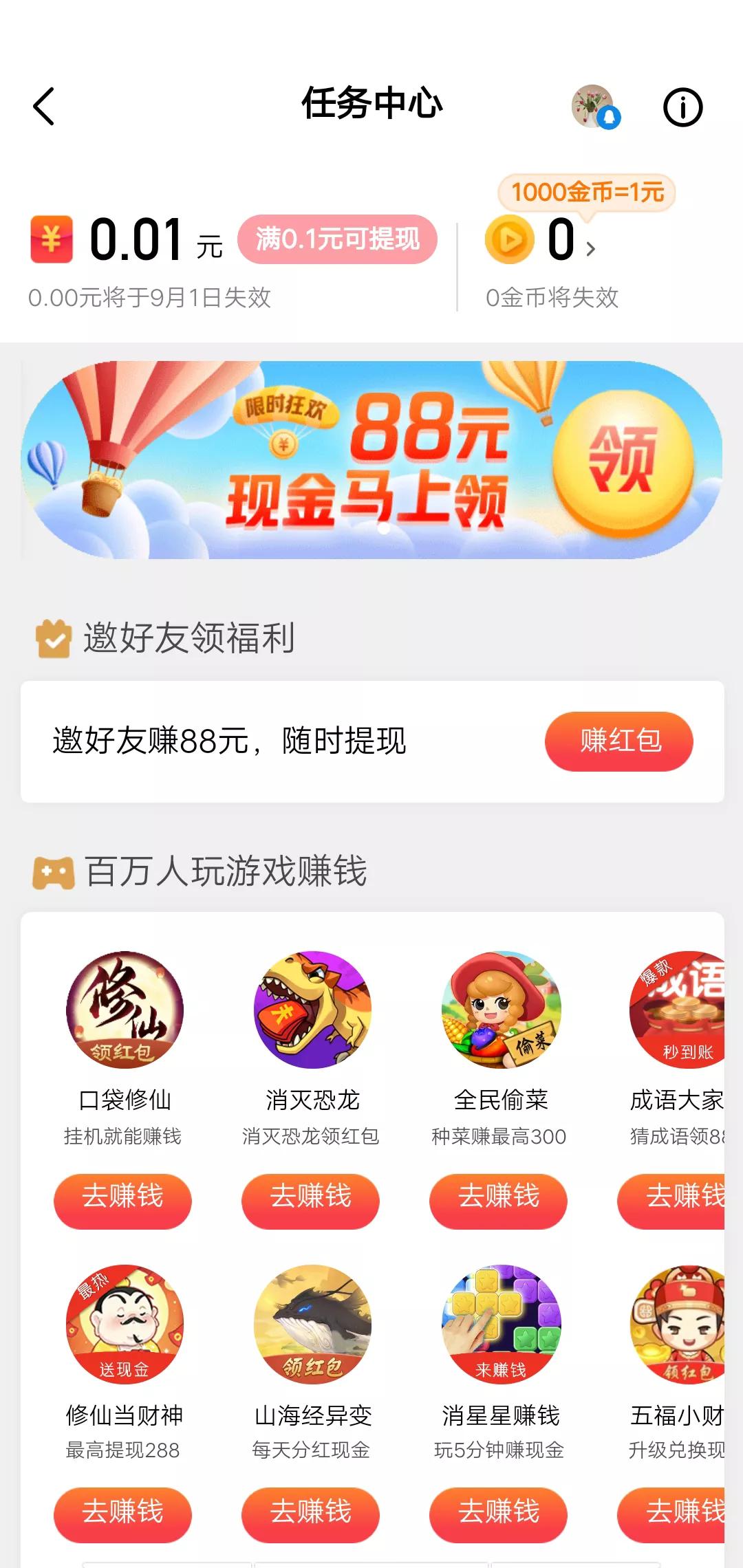Click the back arrow at top left
This screenshot has height=1568, width=743.
click(43, 107)
